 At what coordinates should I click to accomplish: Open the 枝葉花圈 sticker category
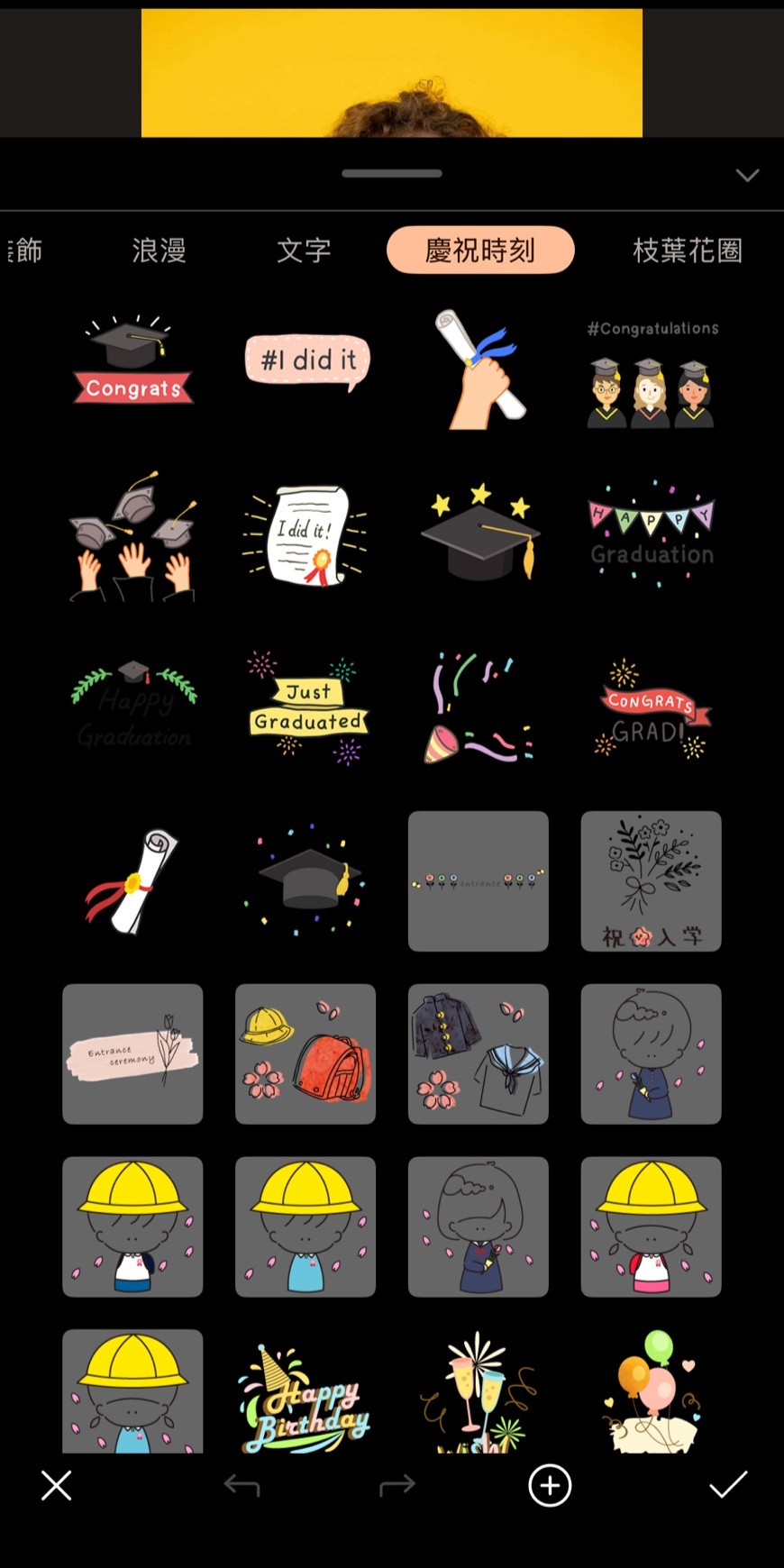[x=688, y=250]
